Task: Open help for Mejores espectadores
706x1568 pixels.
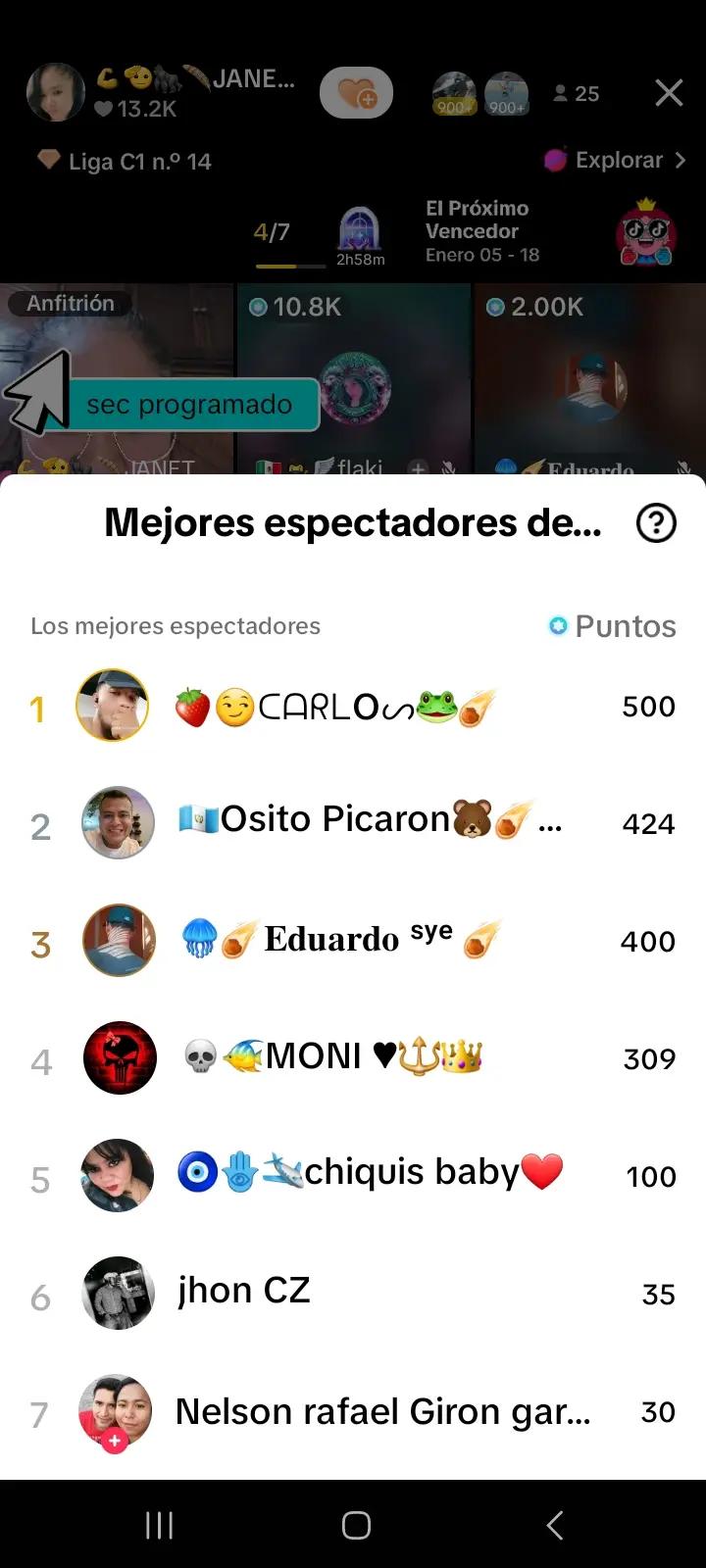Action: tap(656, 523)
